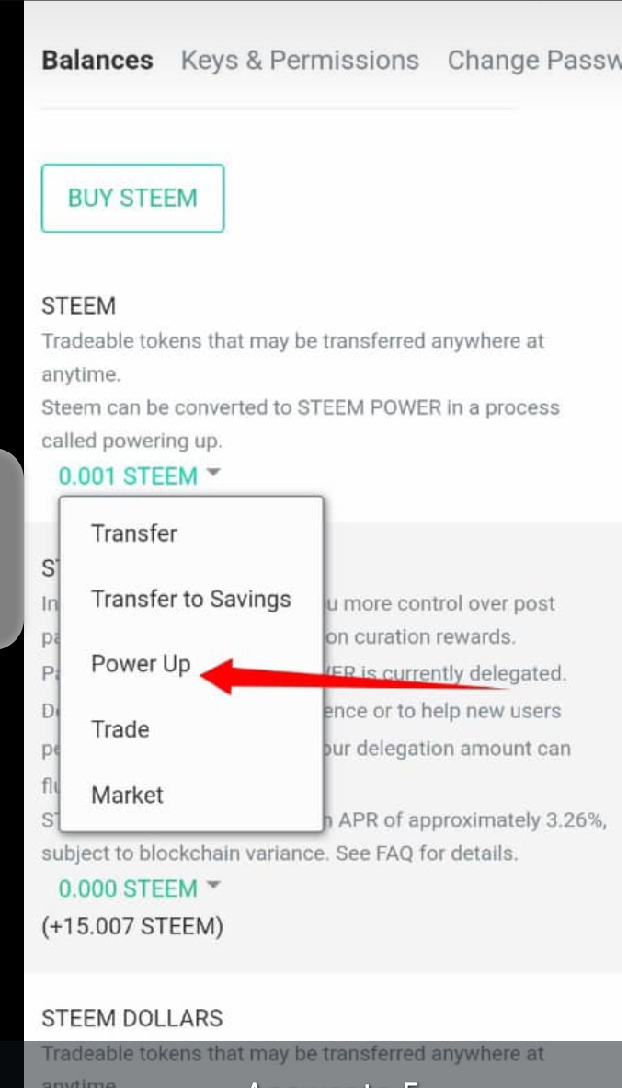
Task: Expand the 0.000 STEEM dropdown
Action: click(x=139, y=889)
